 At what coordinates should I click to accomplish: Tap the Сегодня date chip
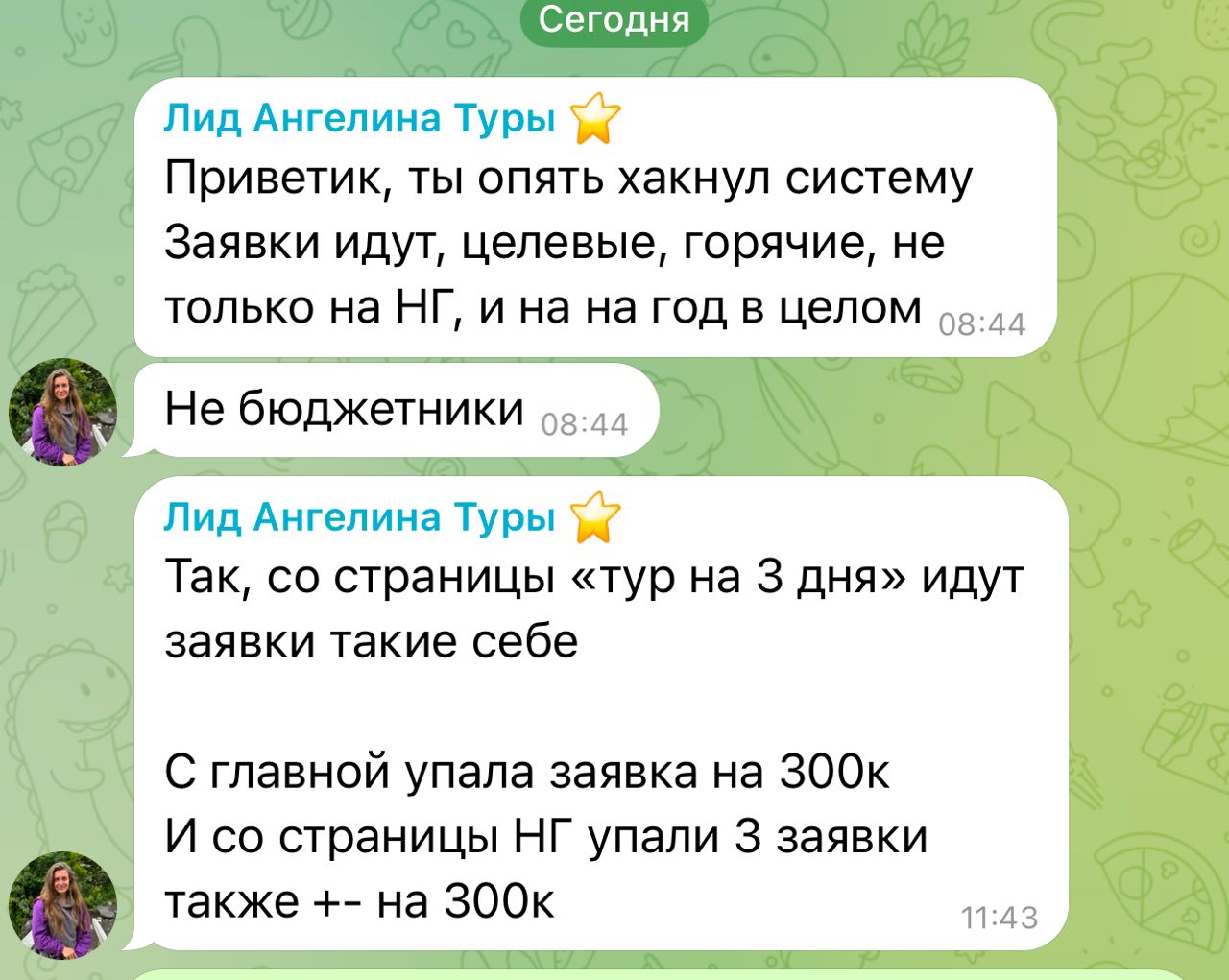pos(614,19)
